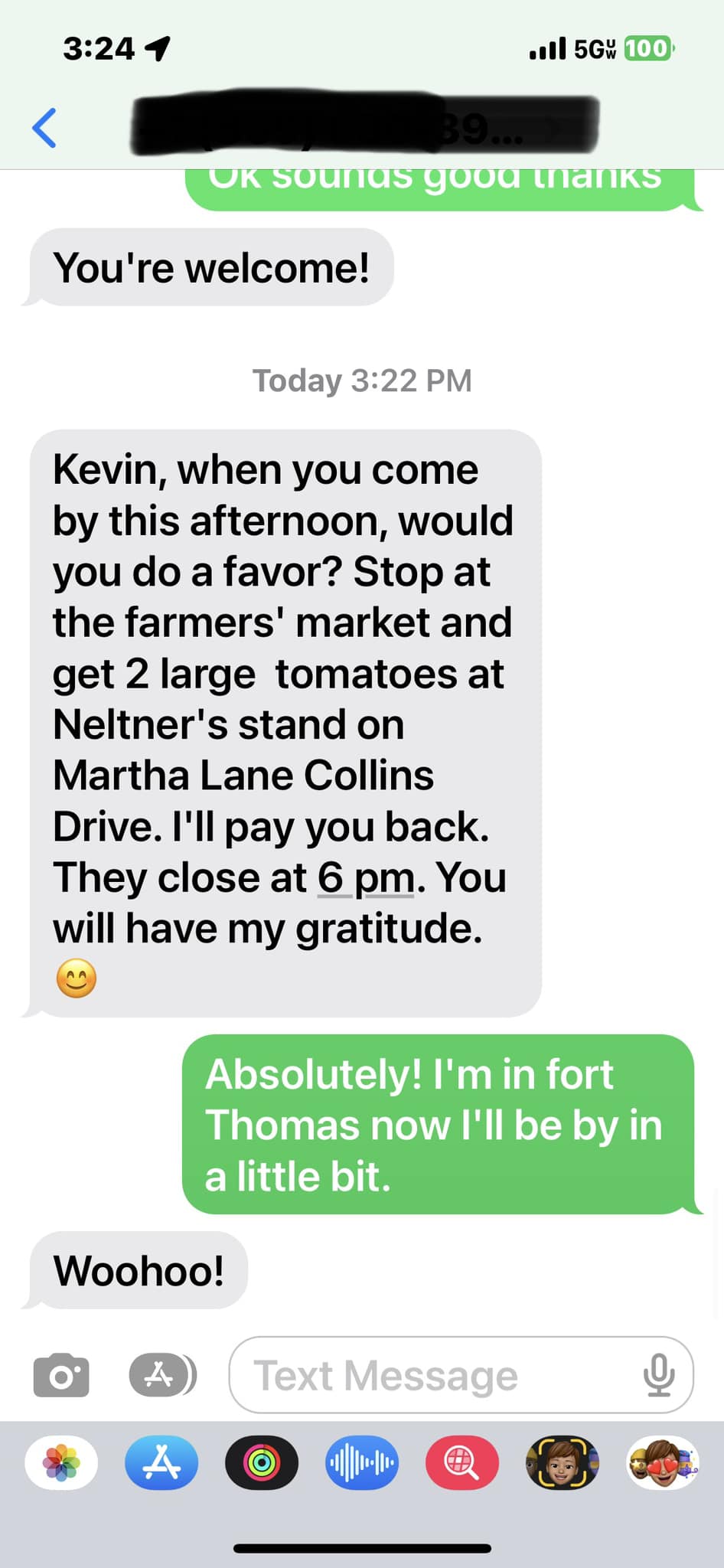Open the contact details from the header

364,126
